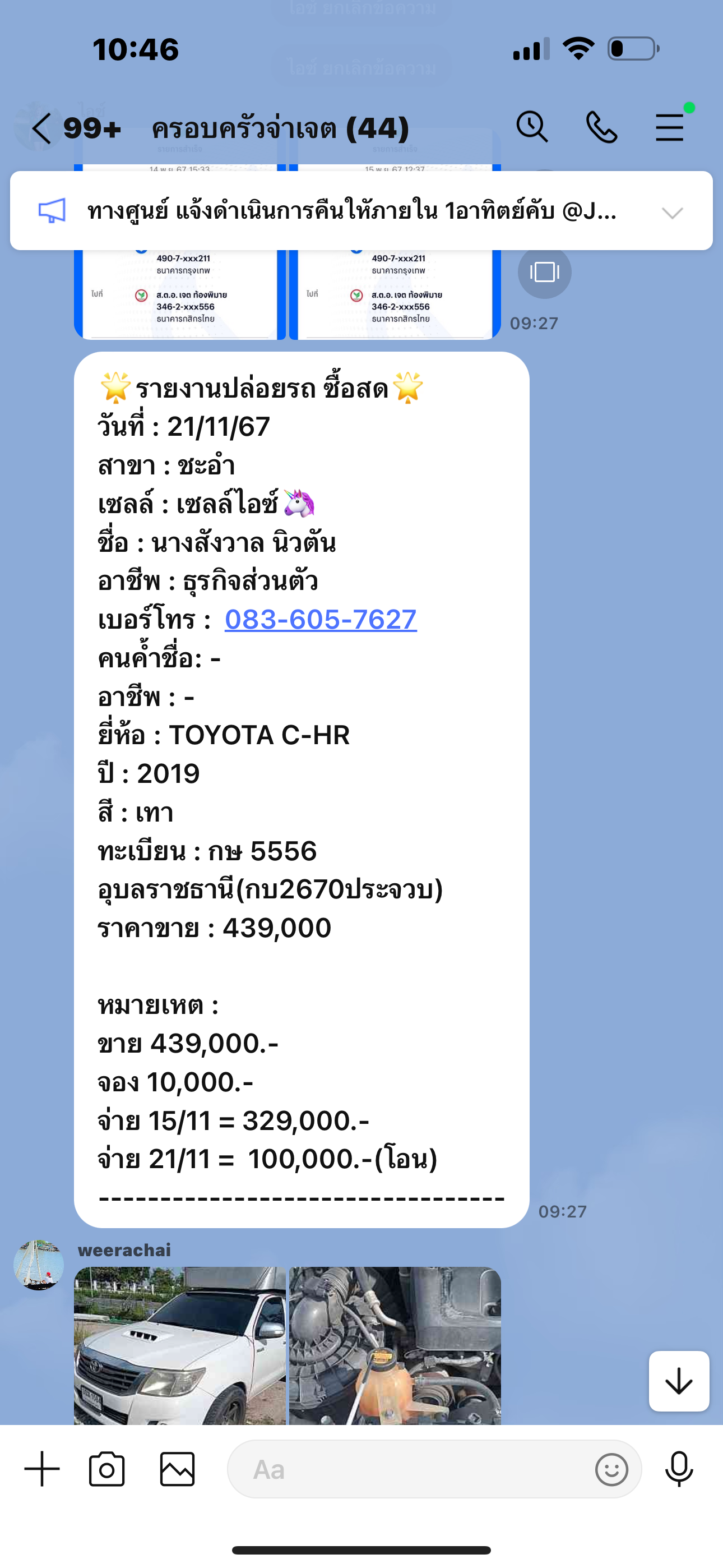Open the camera to take a photo
The image size is (723, 1568).
(106, 1469)
